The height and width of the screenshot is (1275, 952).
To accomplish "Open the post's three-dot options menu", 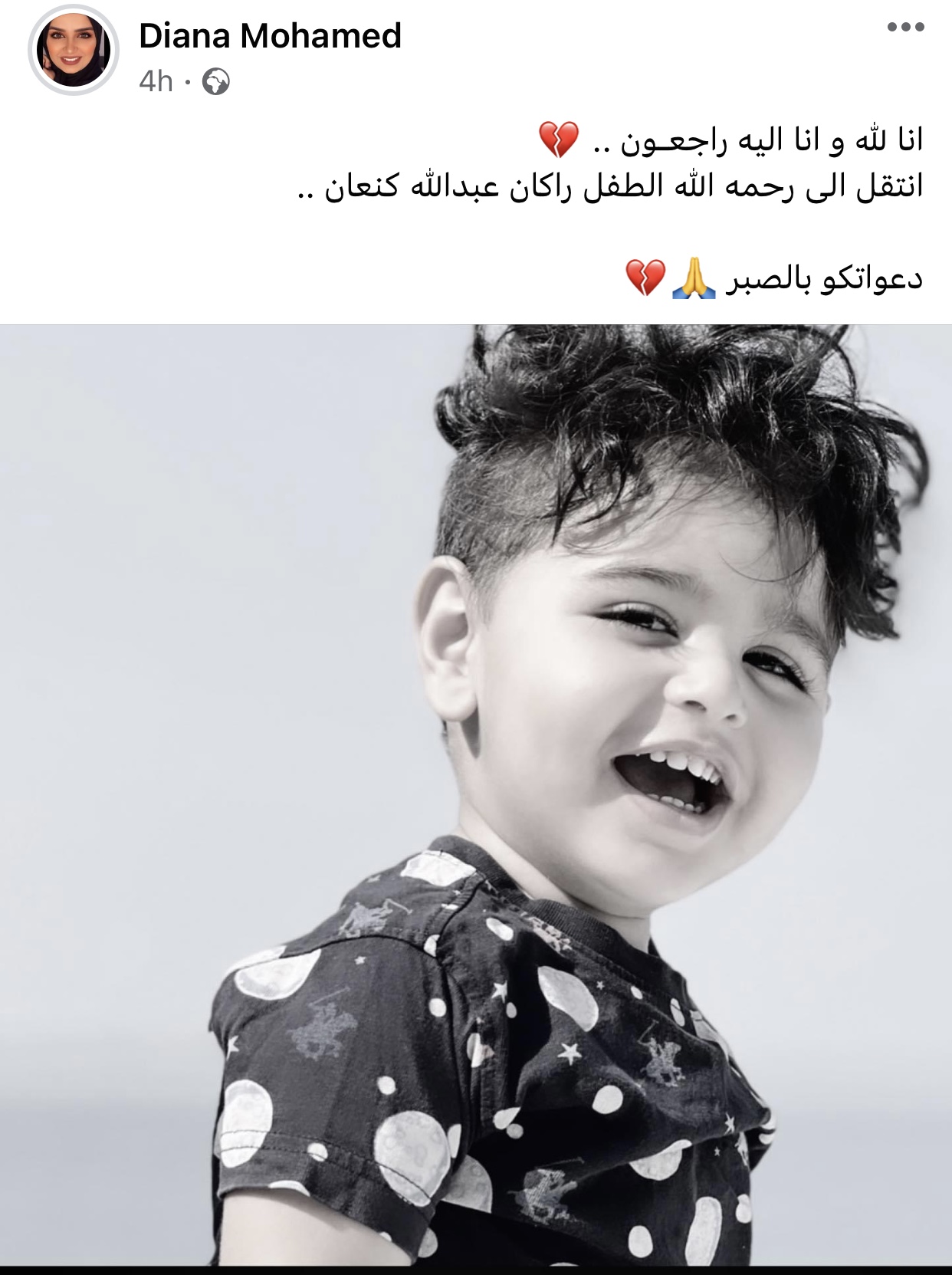I will coord(905,28).
